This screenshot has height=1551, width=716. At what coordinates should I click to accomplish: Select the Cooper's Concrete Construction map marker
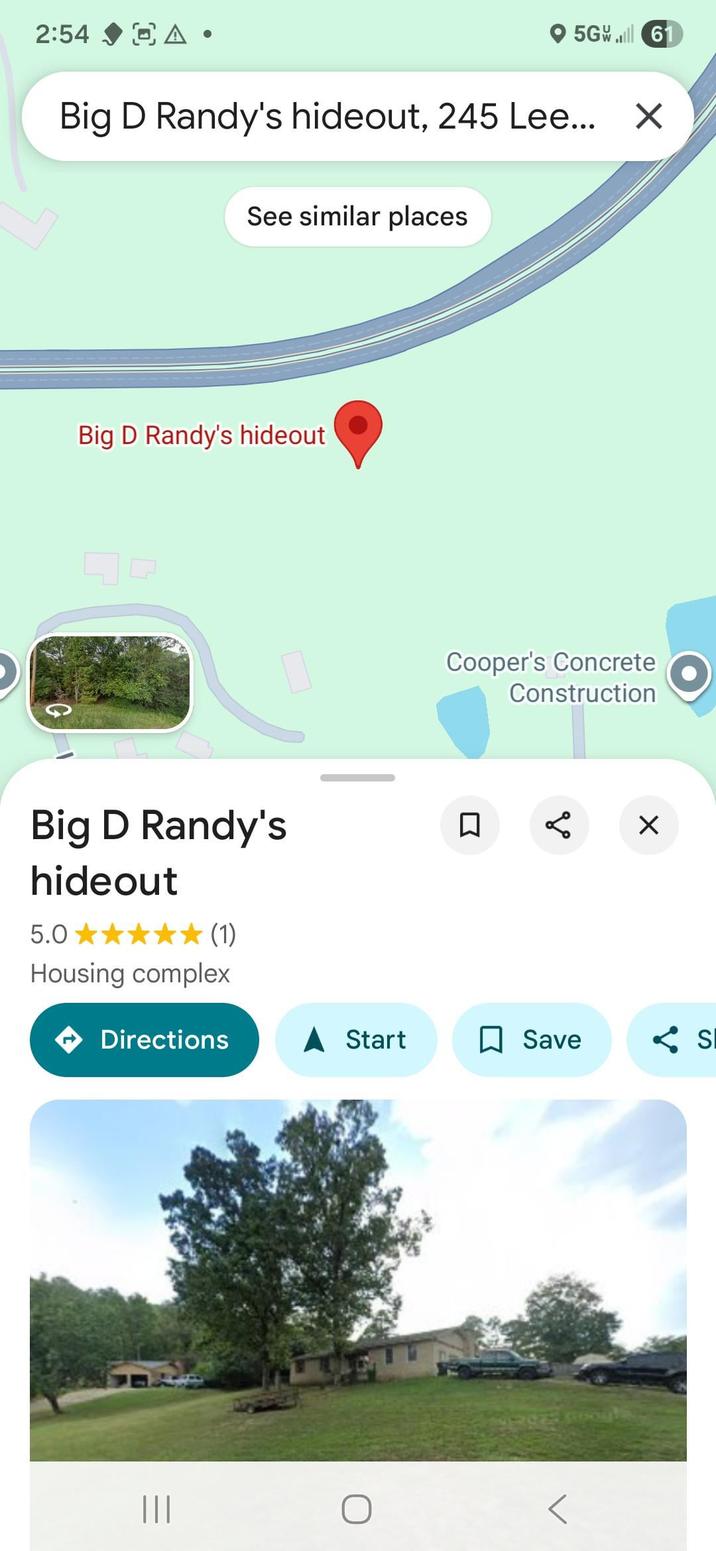pos(688,674)
